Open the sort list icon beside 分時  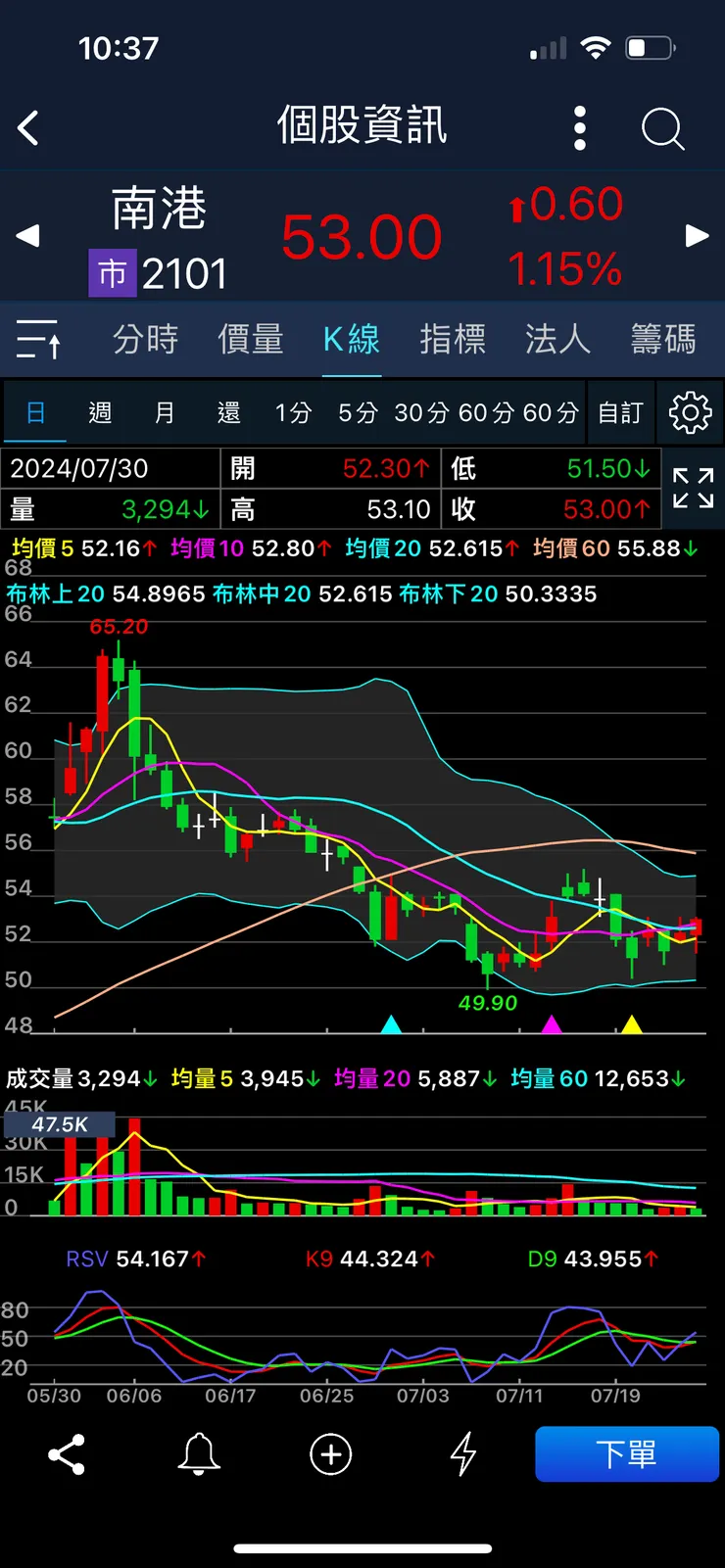tap(39, 340)
